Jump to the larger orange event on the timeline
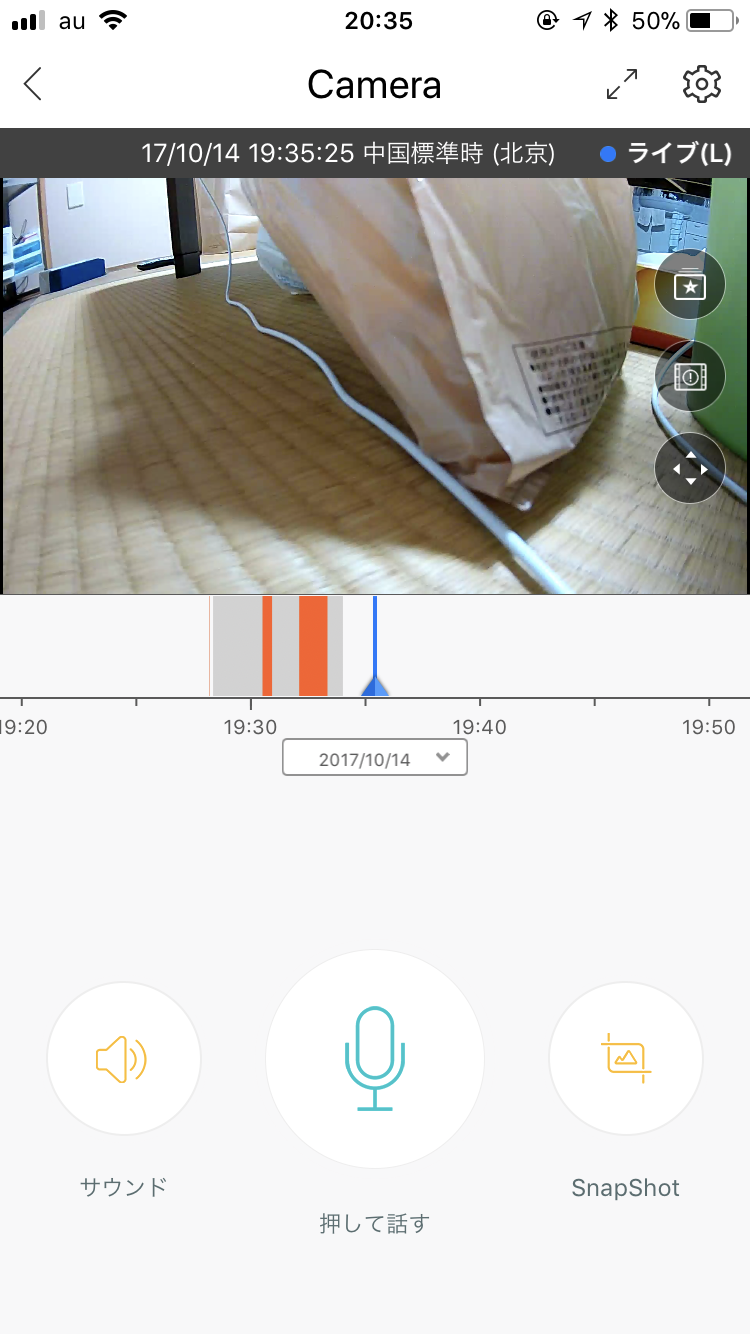Image resolution: width=750 pixels, height=1334 pixels. pyautogui.click(x=313, y=645)
